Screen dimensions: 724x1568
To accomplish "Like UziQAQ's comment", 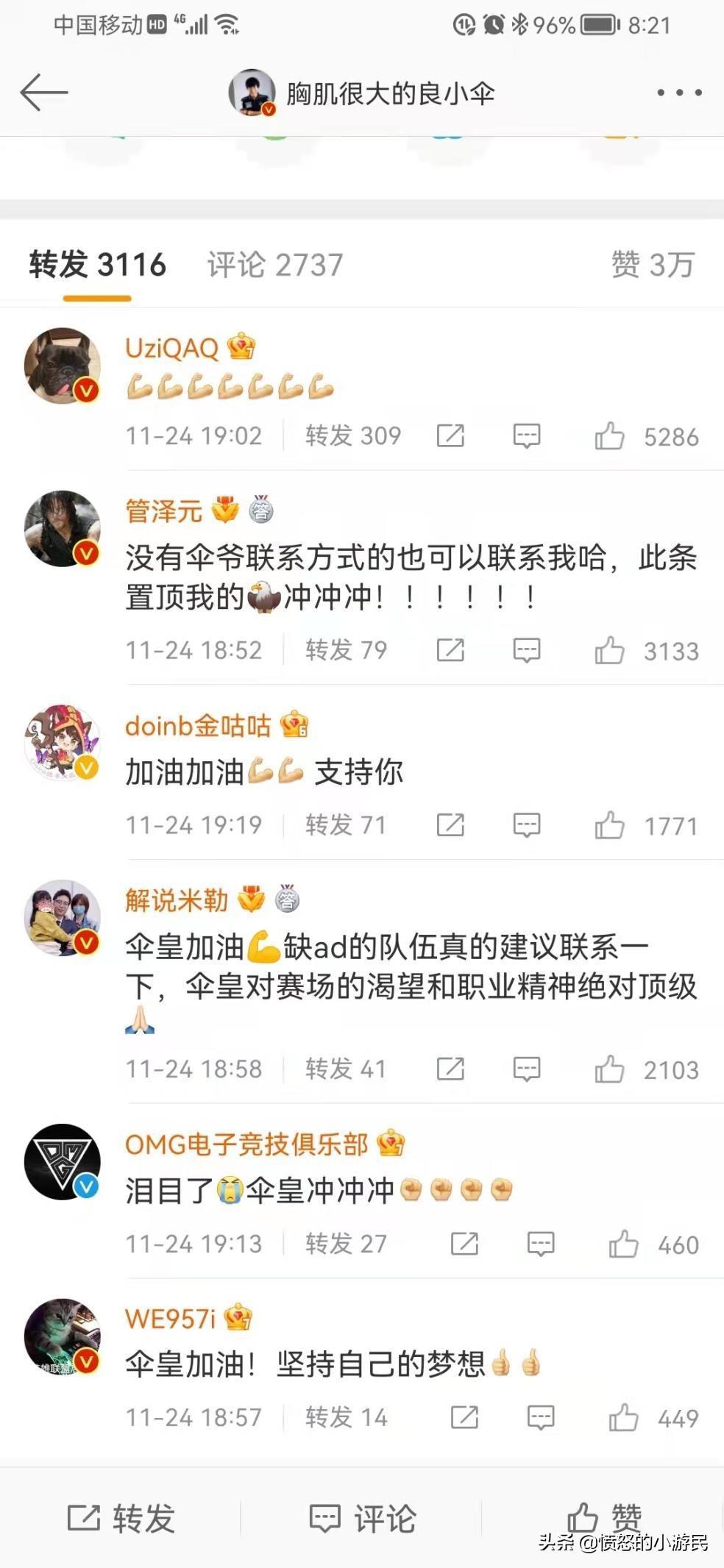I will (x=610, y=436).
